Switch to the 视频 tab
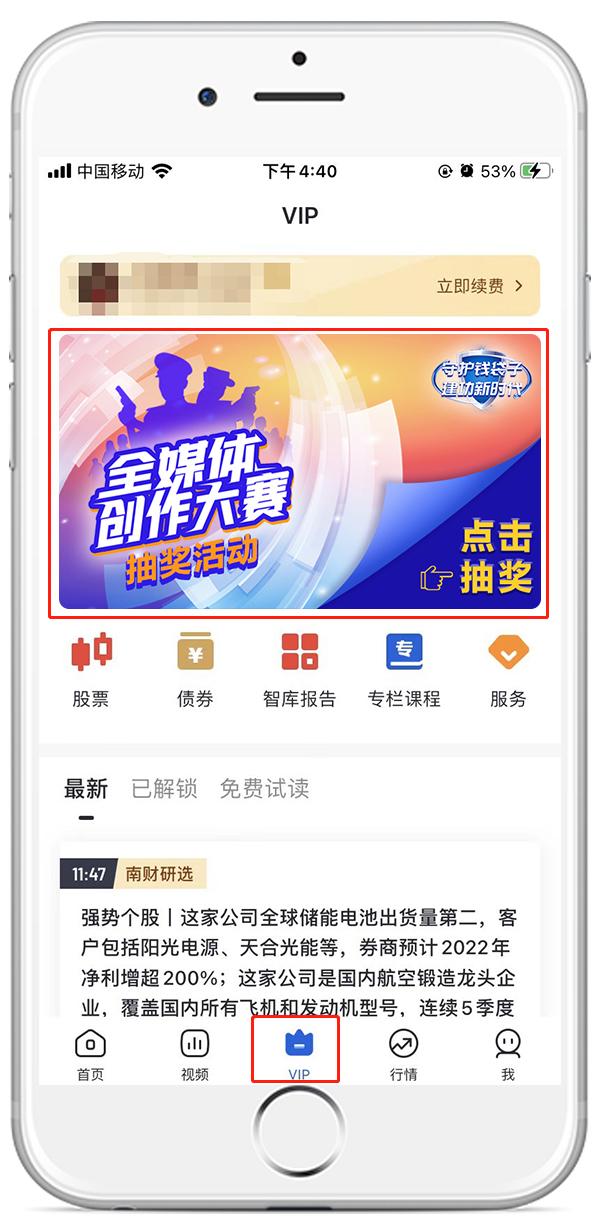This screenshot has height=1228, width=602. pos(195,1054)
